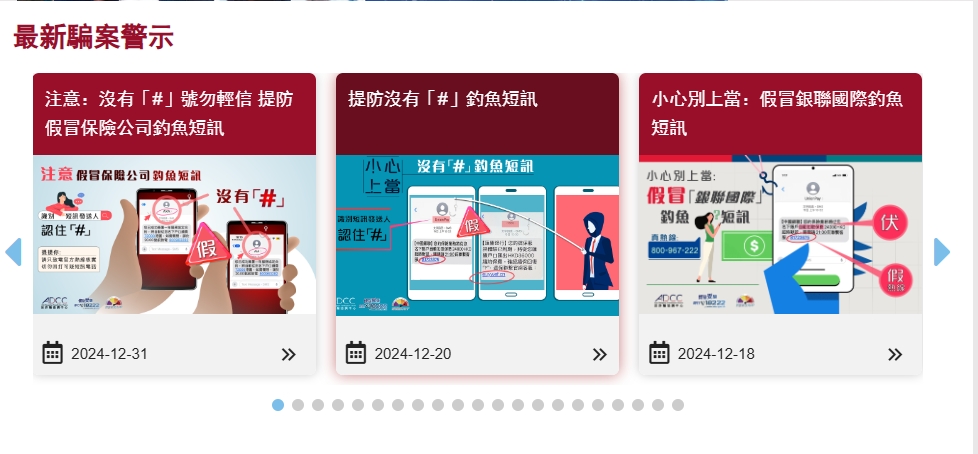Tap the double chevron on 2024-12-31 card
978x454 pixels.
(289, 354)
